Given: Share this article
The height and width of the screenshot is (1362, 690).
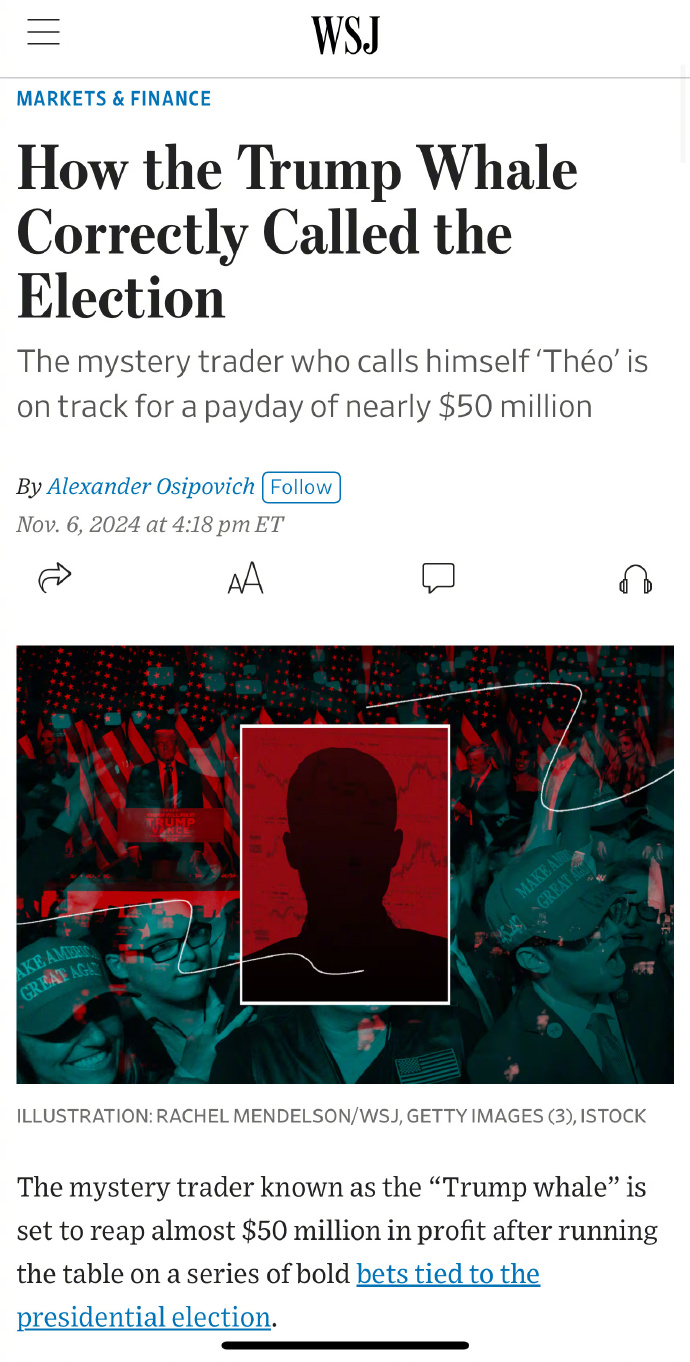Looking at the screenshot, I should (55, 578).
